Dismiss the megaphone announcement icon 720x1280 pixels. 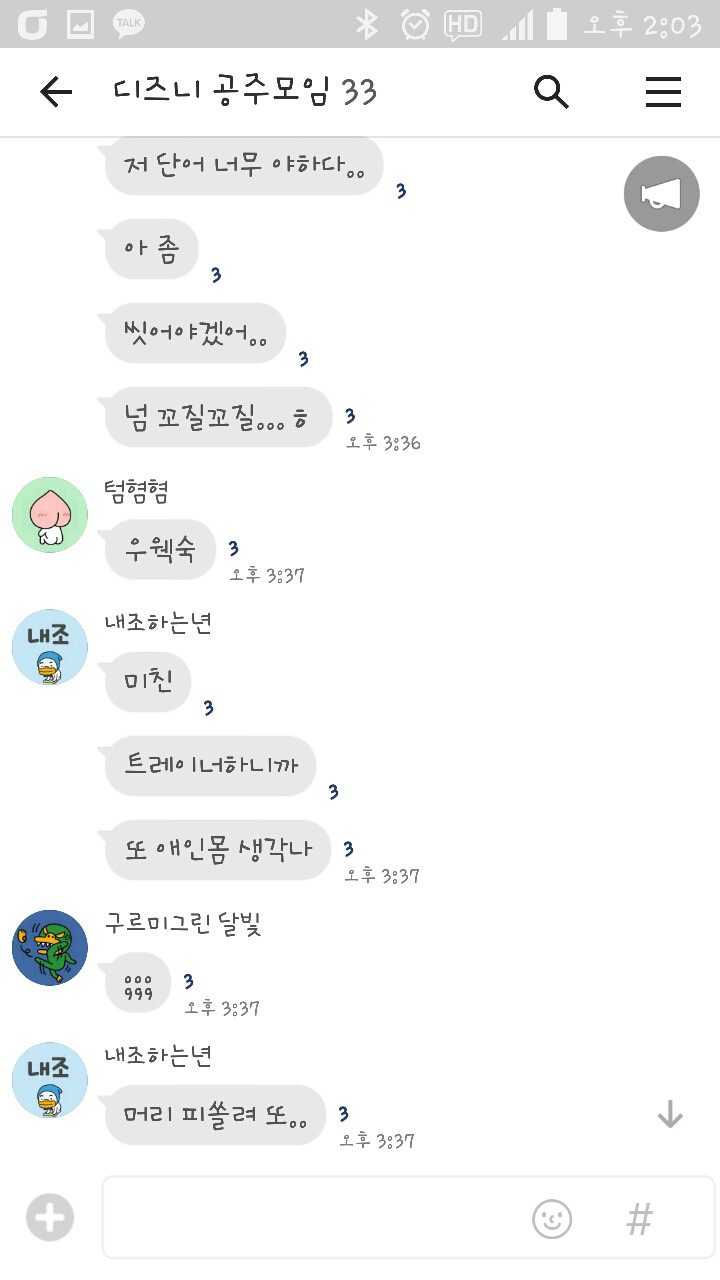pos(661,193)
